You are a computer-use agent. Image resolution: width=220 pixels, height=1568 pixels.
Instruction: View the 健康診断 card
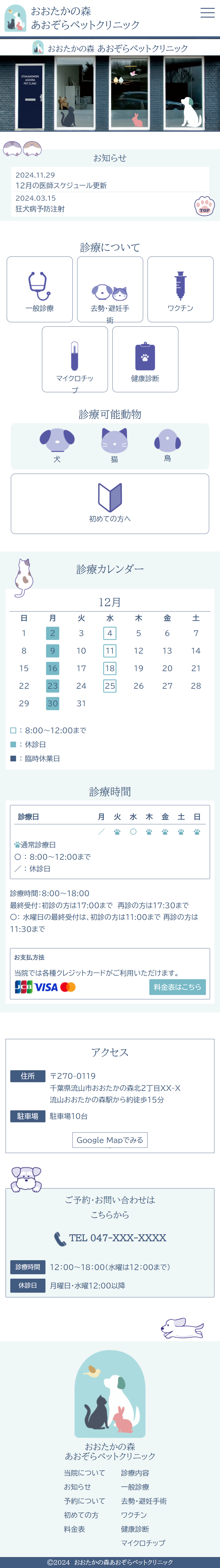(x=145, y=359)
